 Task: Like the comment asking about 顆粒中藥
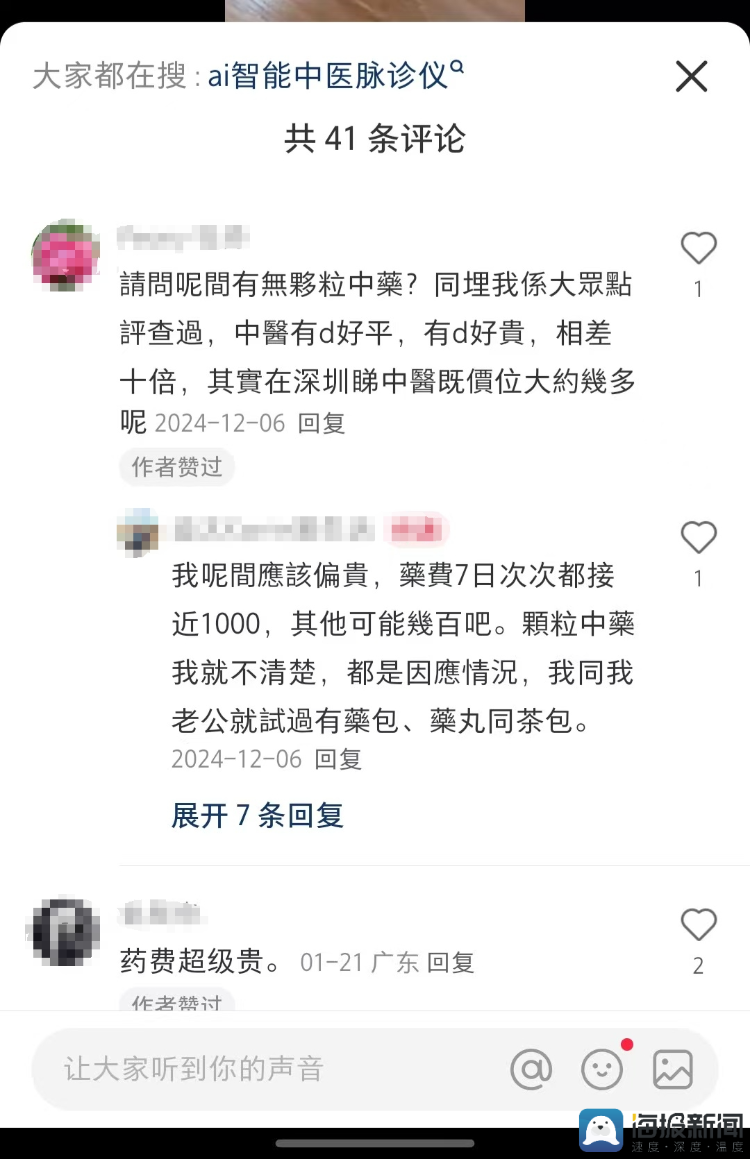pyautogui.click(x=698, y=248)
